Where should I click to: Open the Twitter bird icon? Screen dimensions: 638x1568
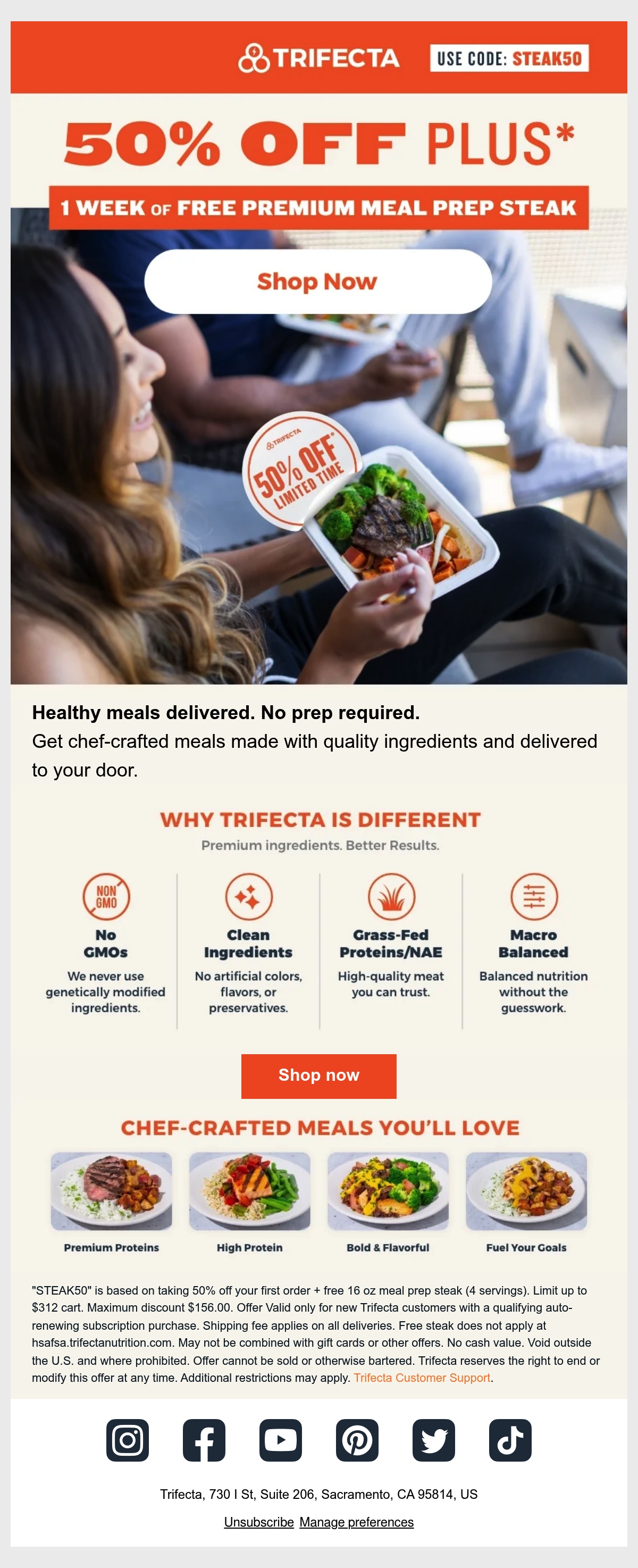coord(434,1440)
